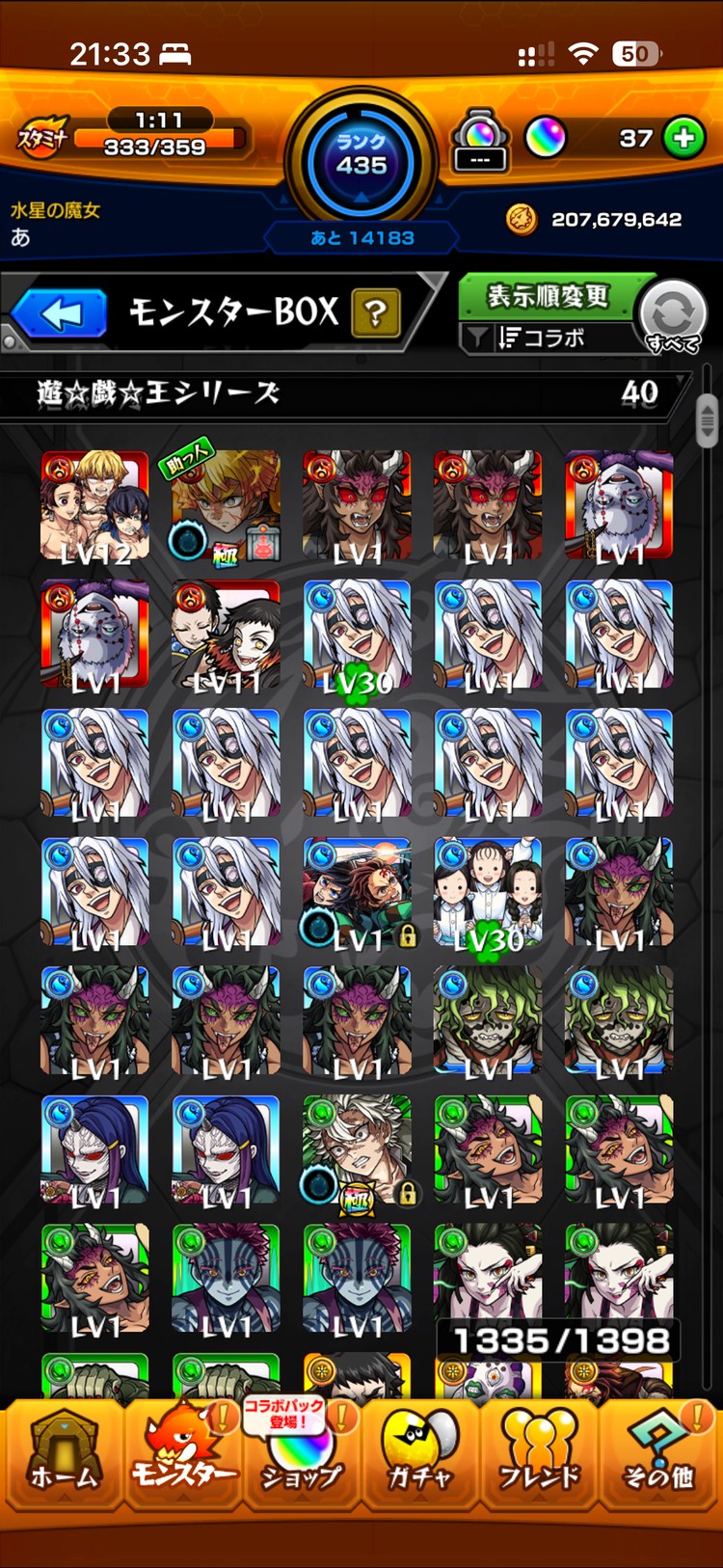This screenshot has width=723, height=1568.
Task: Select the LV30 white-haired water monster
Action: click(x=357, y=635)
